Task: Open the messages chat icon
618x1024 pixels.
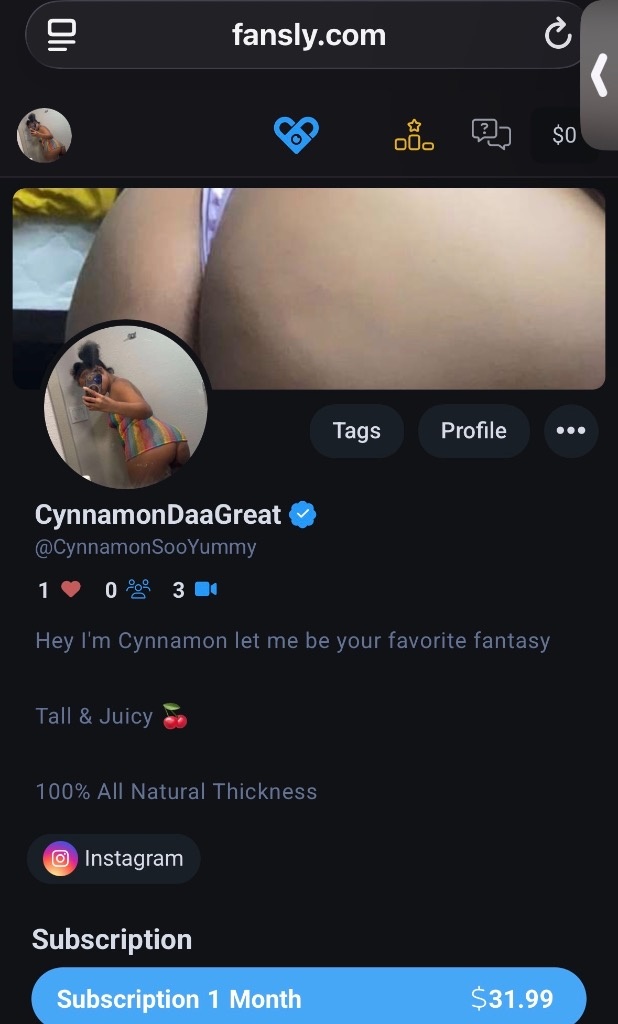Action: tap(491, 134)
